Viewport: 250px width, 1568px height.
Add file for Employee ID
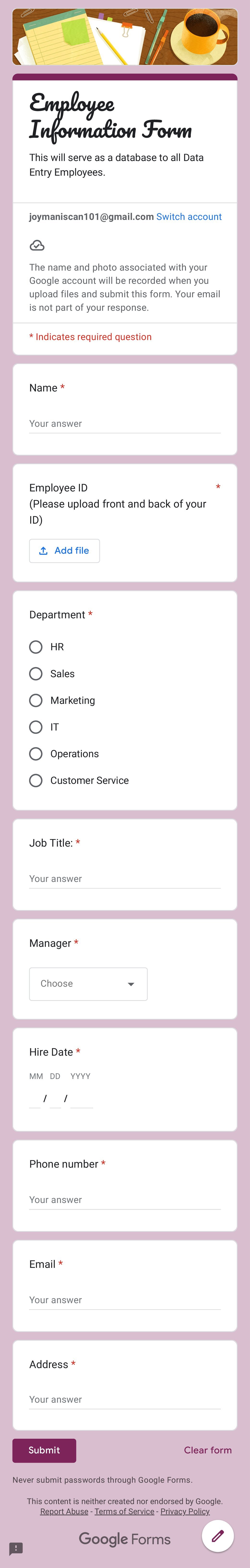click(65, 550)
